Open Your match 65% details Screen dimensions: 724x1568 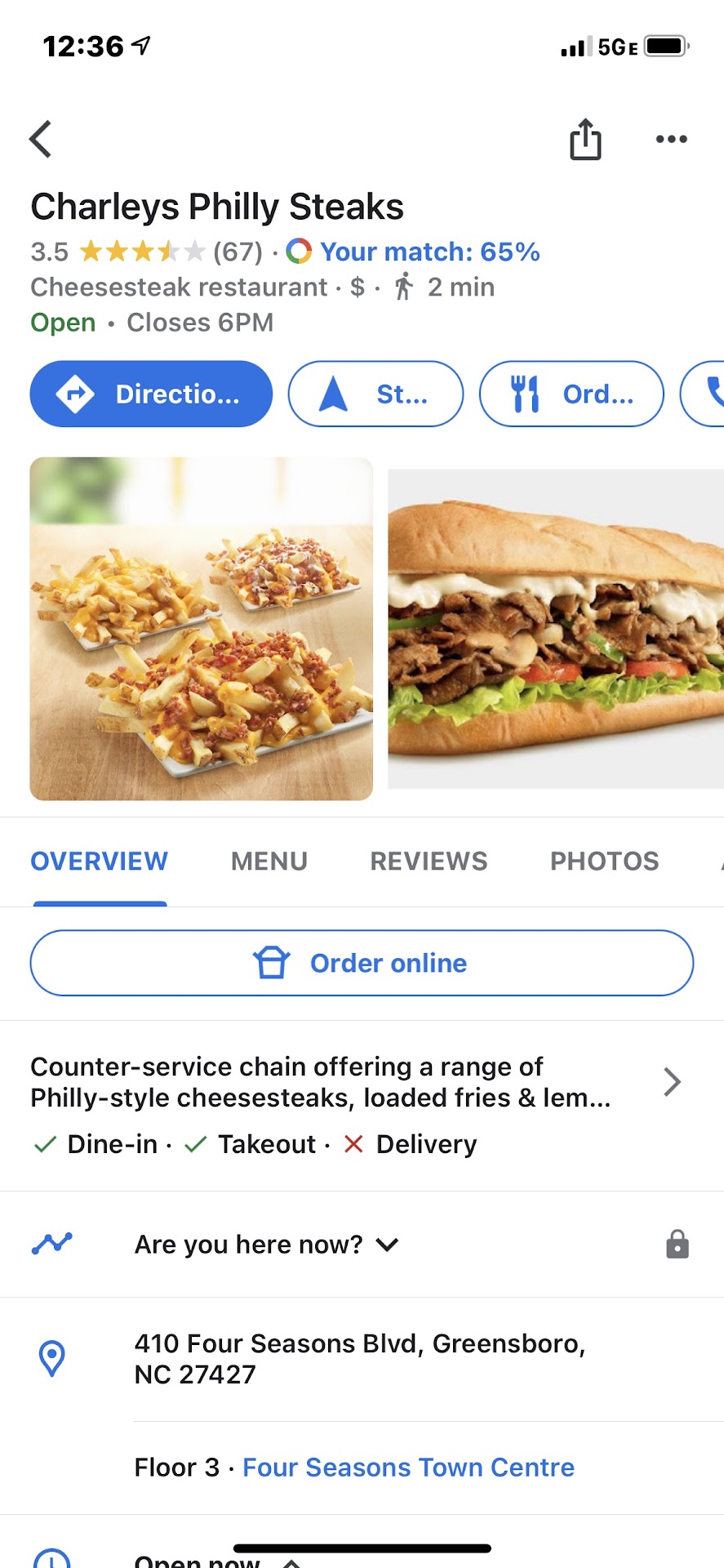tap(429, 252)
